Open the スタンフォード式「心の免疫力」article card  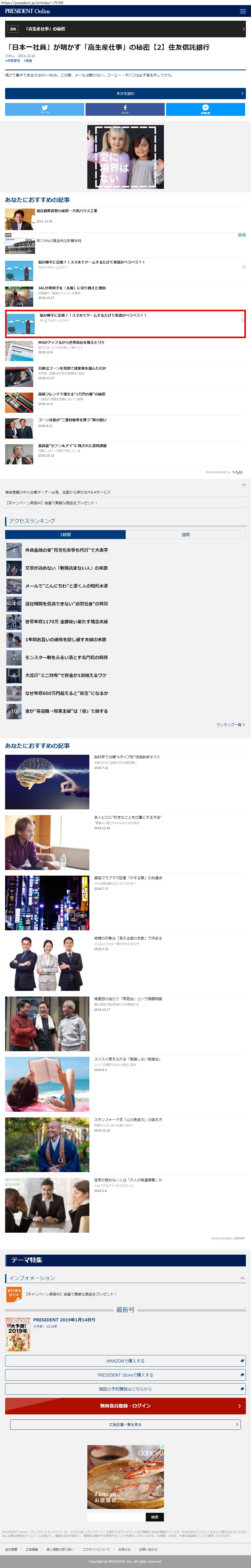click(x=128, y=1119)
